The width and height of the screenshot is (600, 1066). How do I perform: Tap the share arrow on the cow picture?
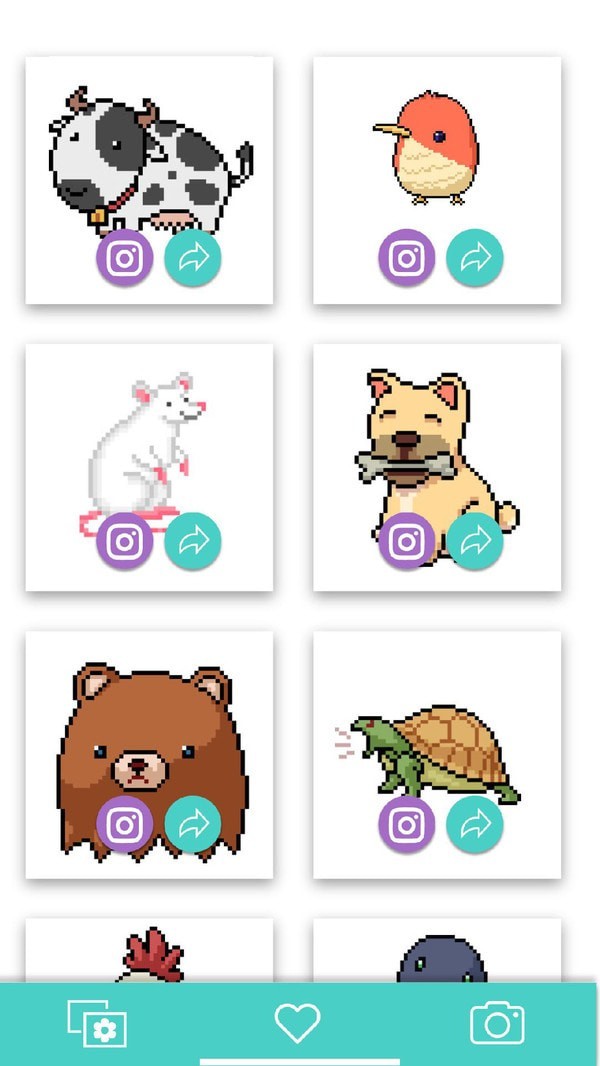pyautogui.click(x=193, y=258)
